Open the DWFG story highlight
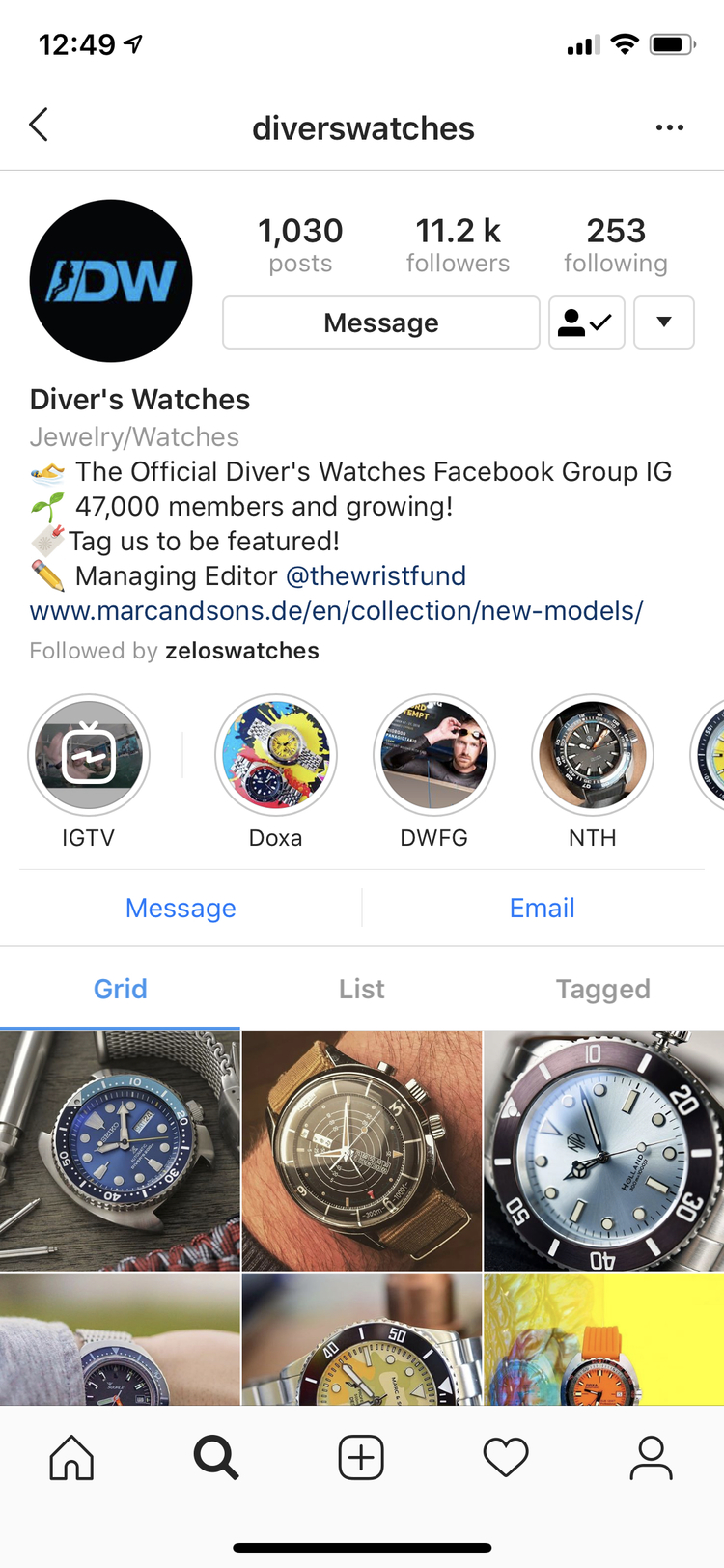This screenshot has width=724, height=1568. tap(434, 756)
